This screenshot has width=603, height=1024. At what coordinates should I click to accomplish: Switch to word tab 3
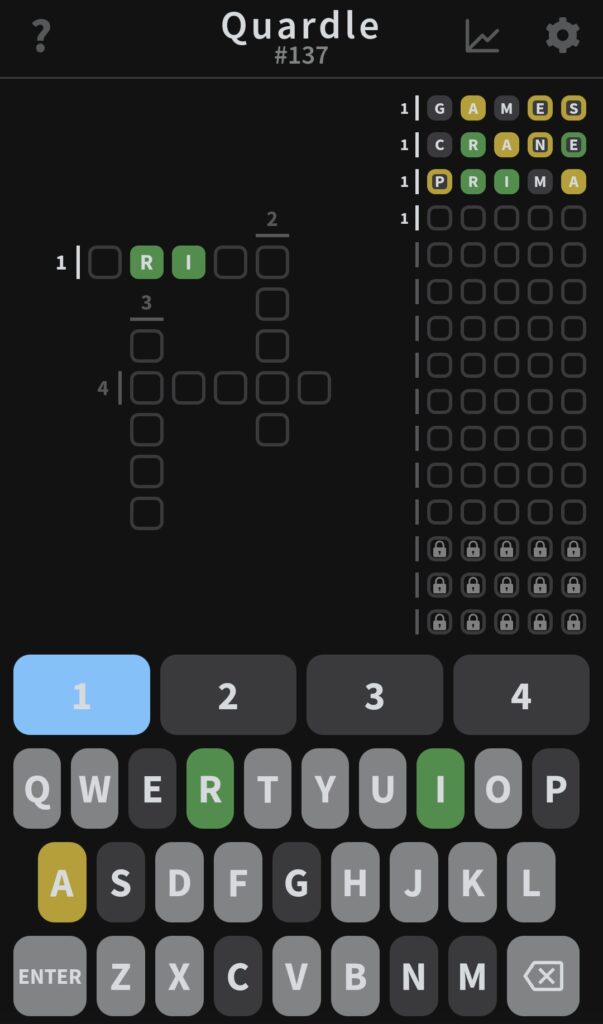[x=374, y=695]
